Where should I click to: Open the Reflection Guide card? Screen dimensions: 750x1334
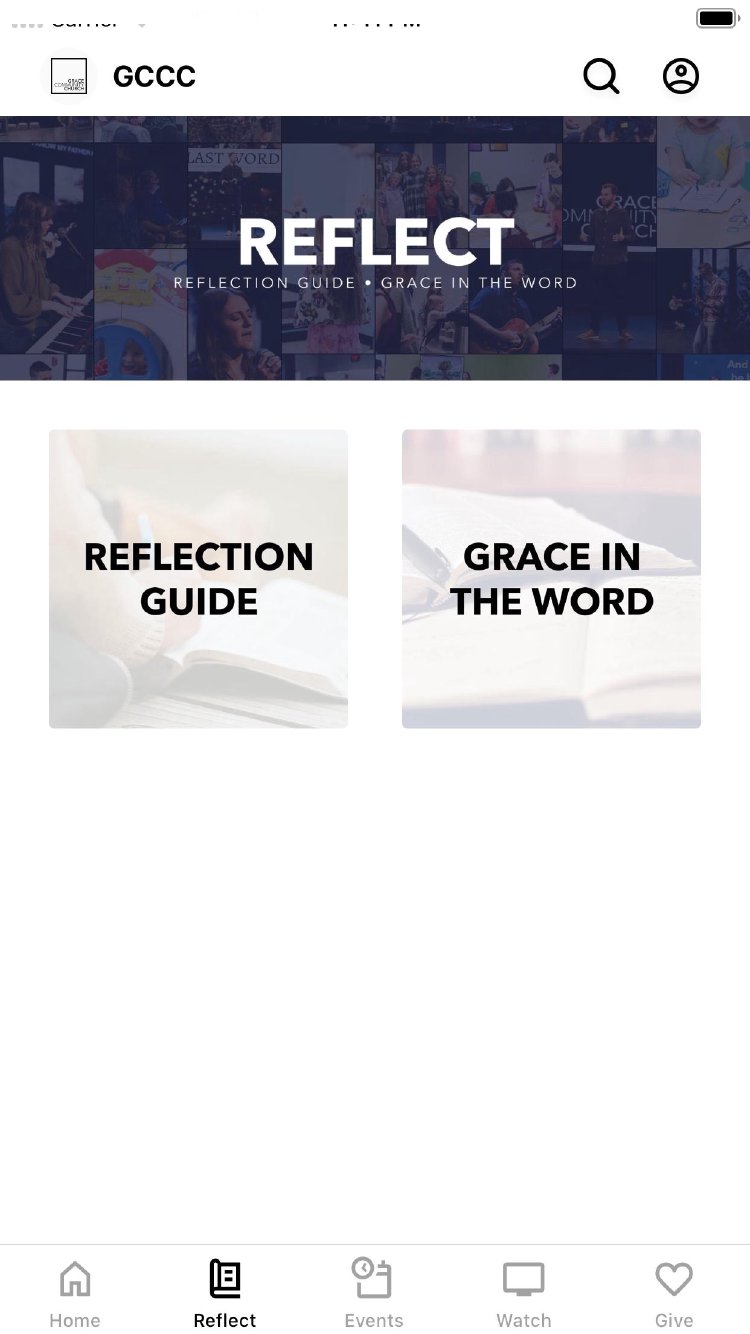tap(198, 578)
